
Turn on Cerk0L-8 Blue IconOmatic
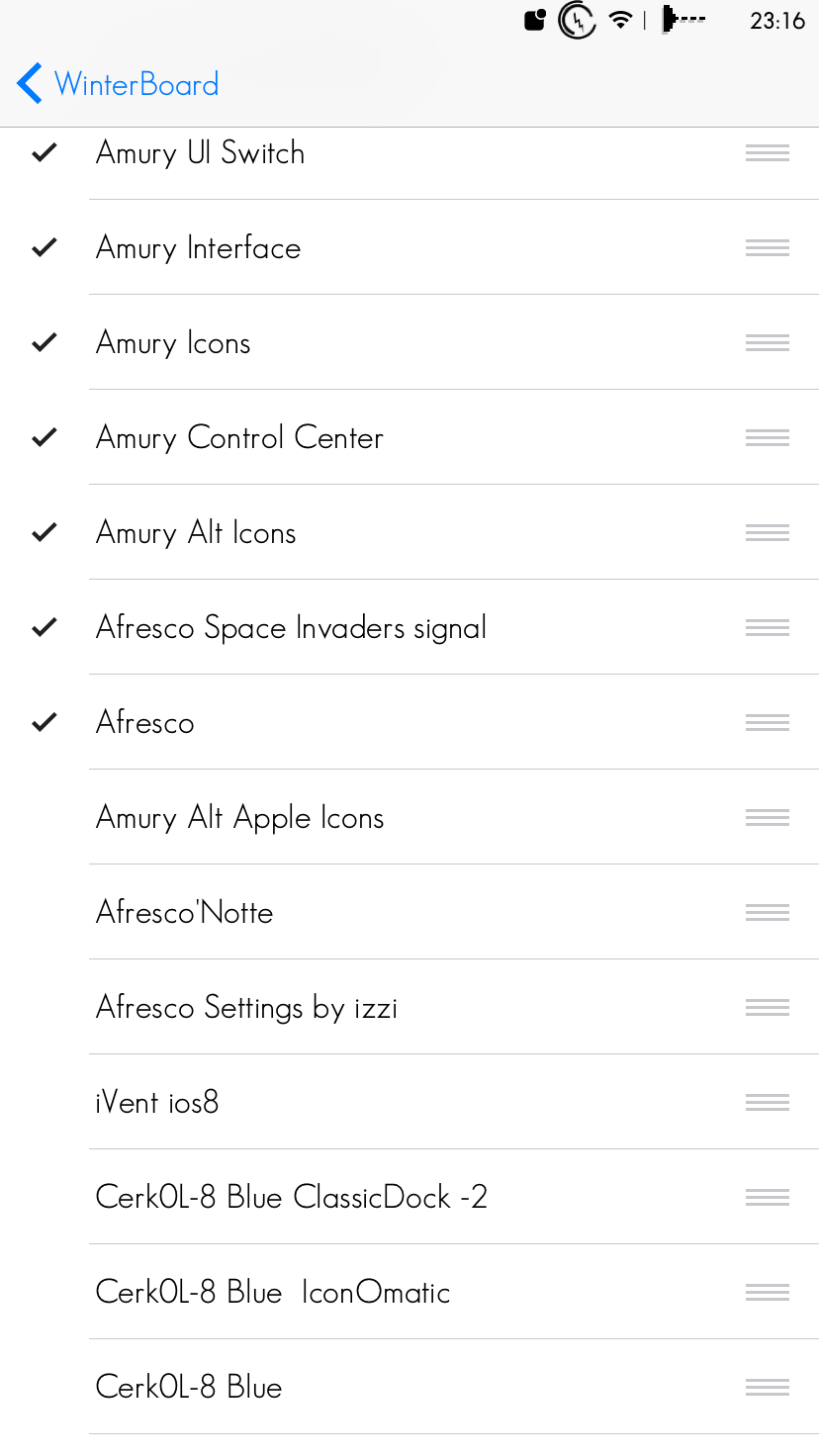tap(409, 1292)
